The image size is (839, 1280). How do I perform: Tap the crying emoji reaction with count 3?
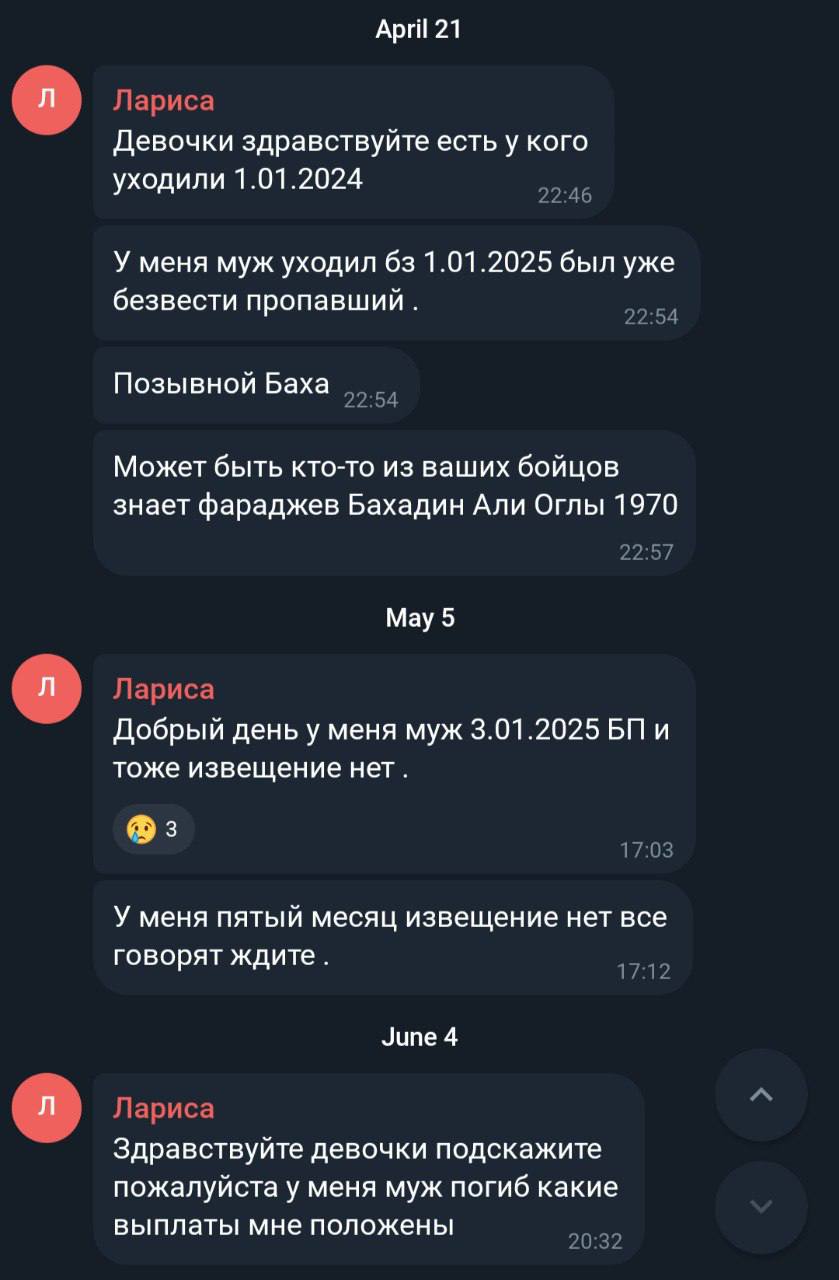[x=153, y=829]
